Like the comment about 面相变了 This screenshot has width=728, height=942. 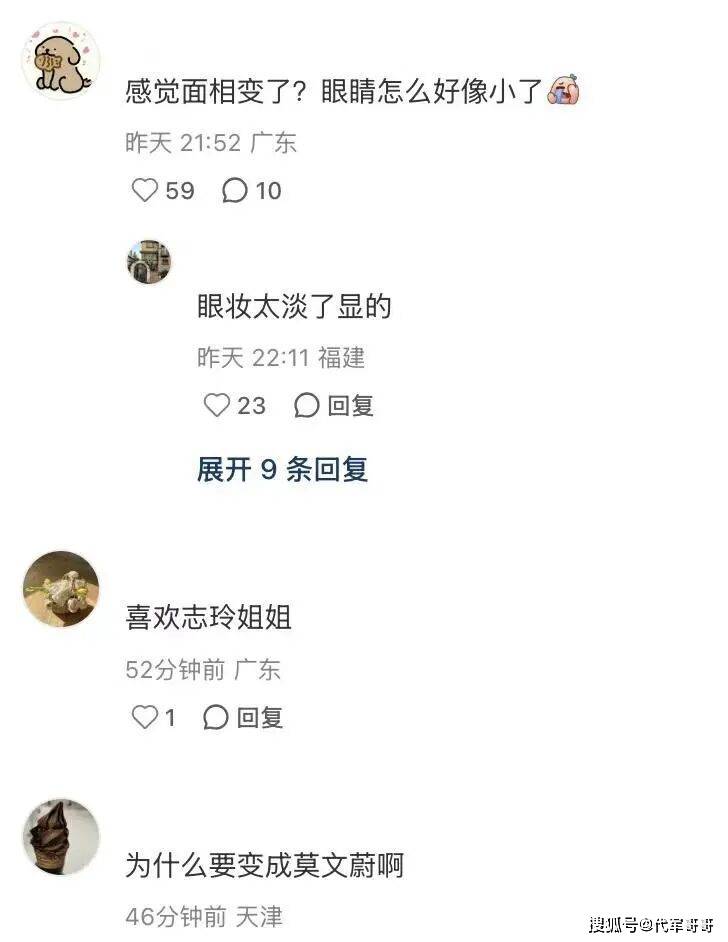click(x=146, y=190)
